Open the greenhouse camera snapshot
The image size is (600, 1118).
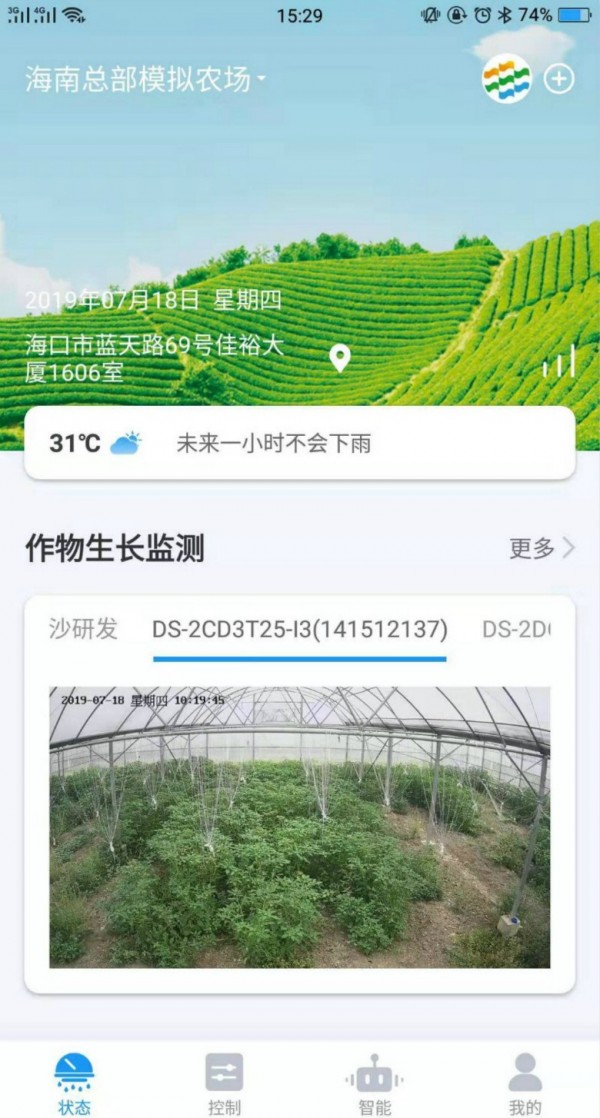coord(299,827)
